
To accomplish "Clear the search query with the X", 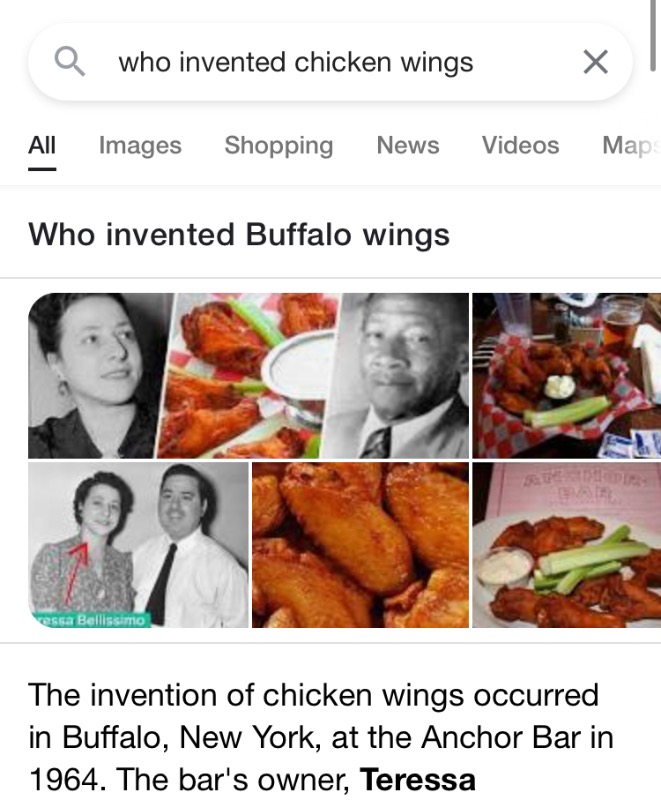I will click(595, 63).
